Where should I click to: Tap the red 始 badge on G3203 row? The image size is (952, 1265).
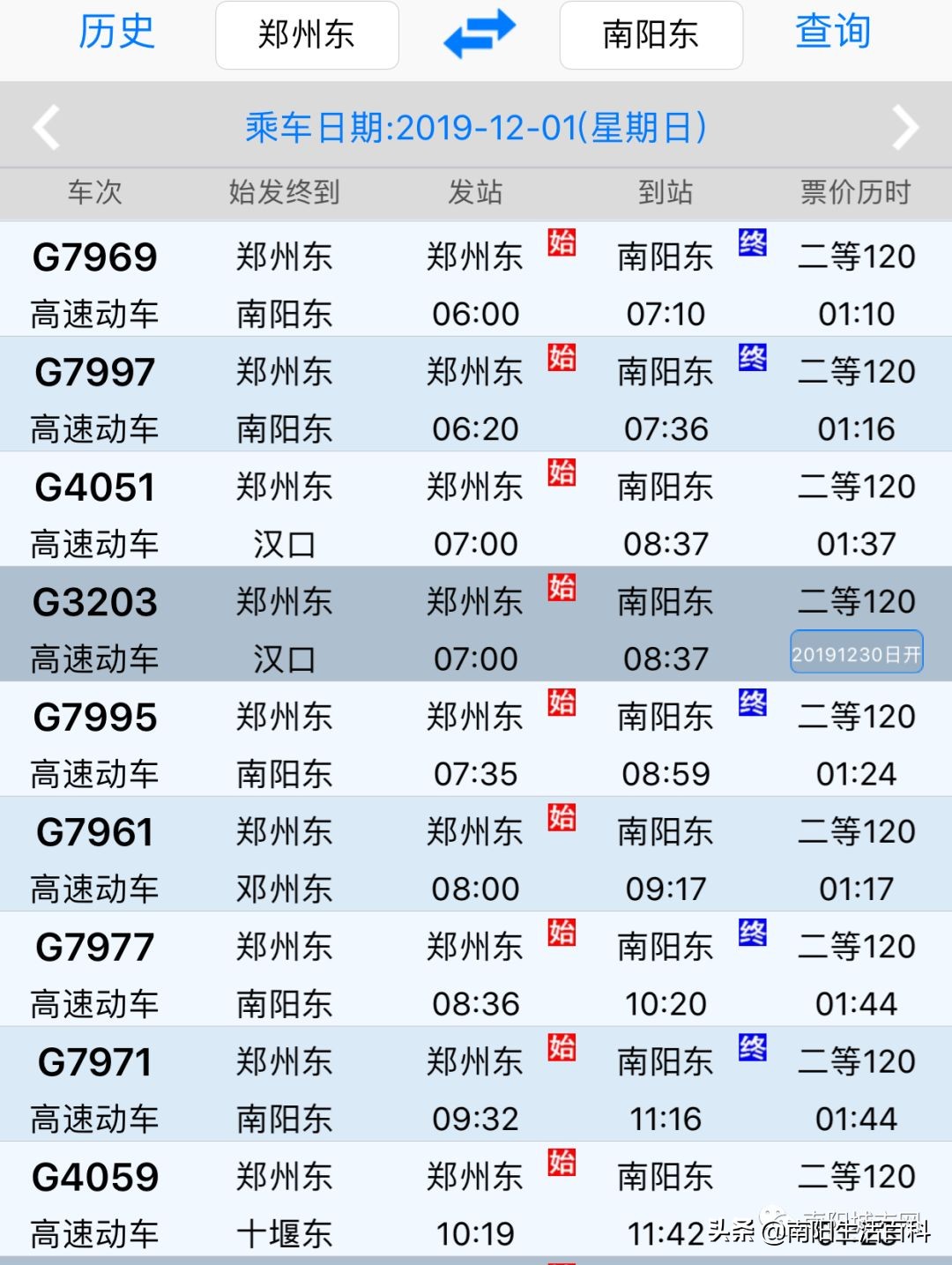pyautogui.click(x=562, y=588)
